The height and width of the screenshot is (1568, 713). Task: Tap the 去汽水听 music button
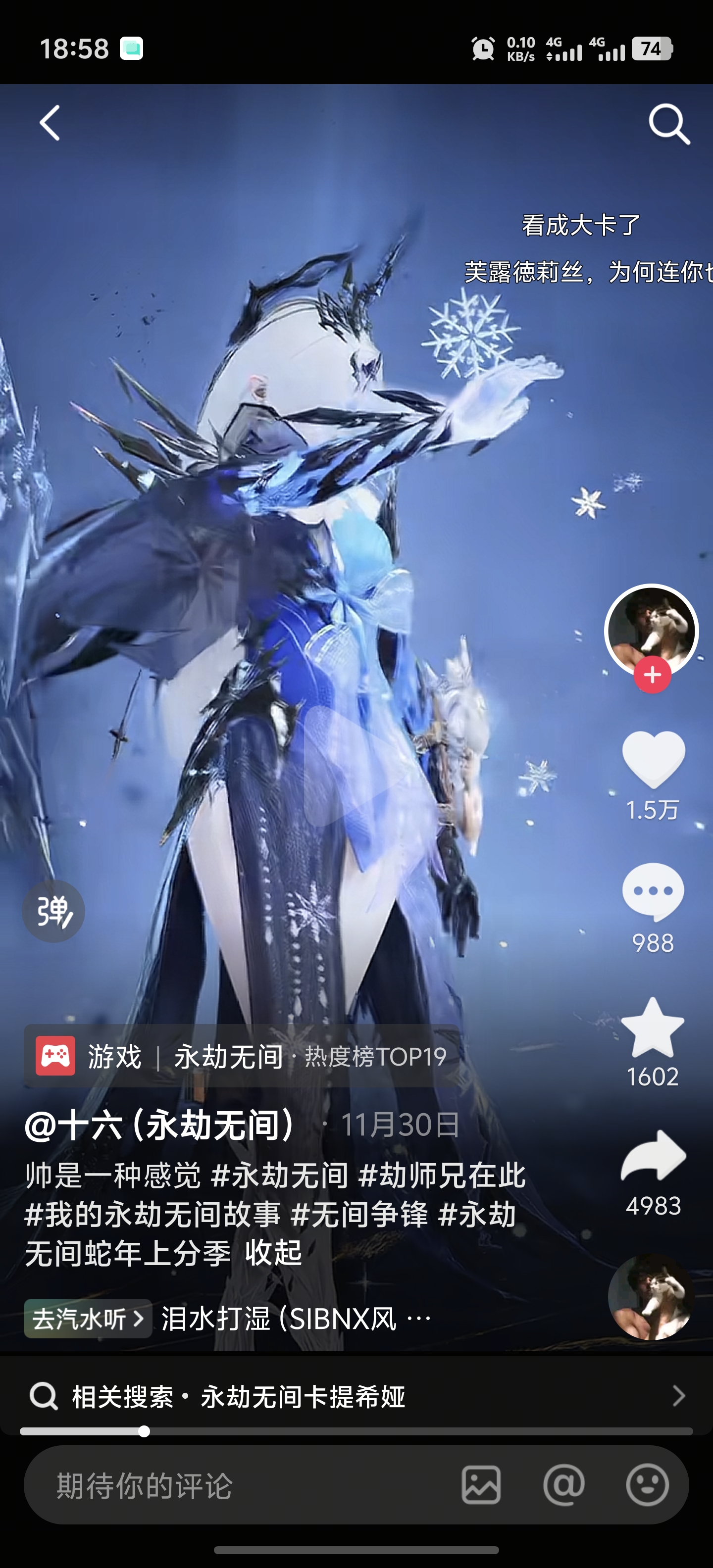point(88,1319)
